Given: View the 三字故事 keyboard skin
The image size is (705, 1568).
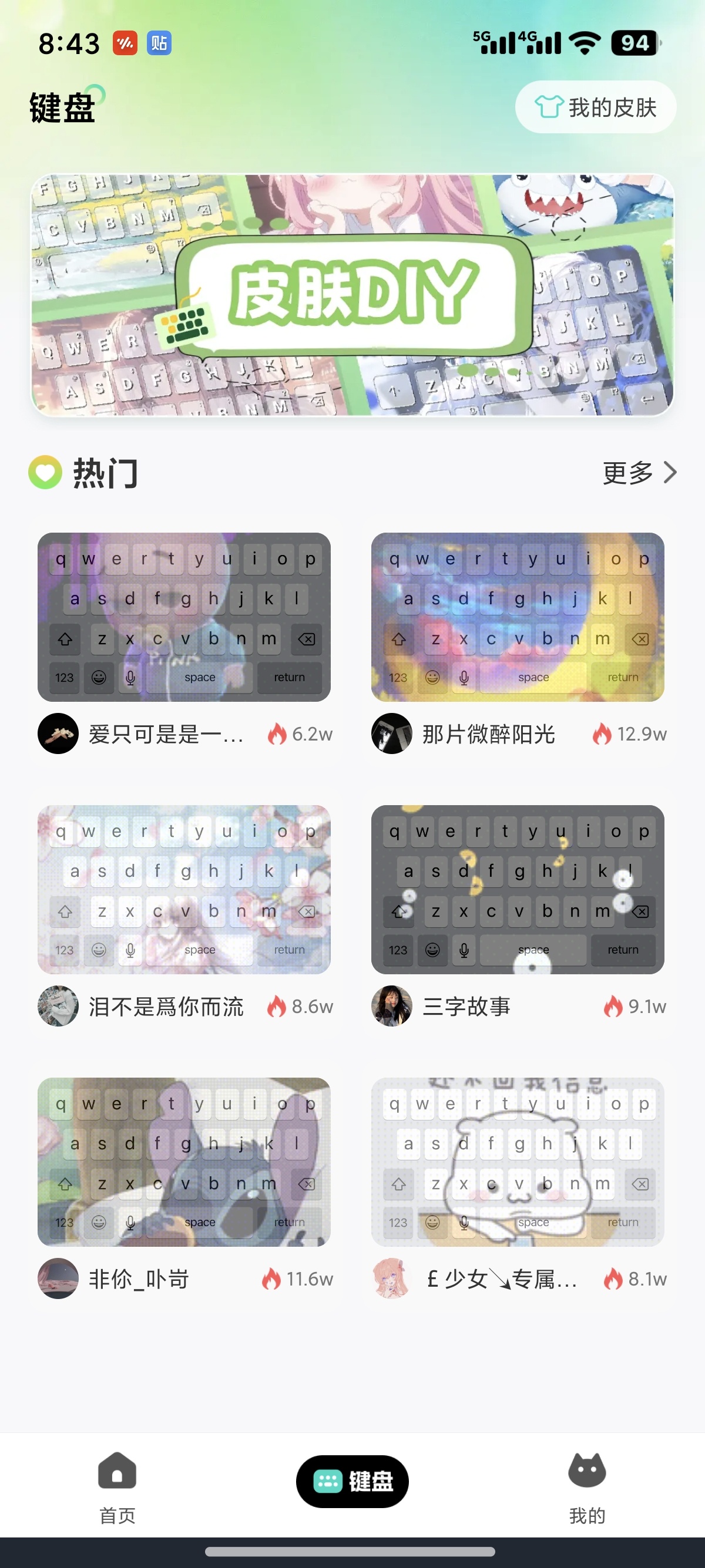Looking at the screenshot, I should click(518, 889).
